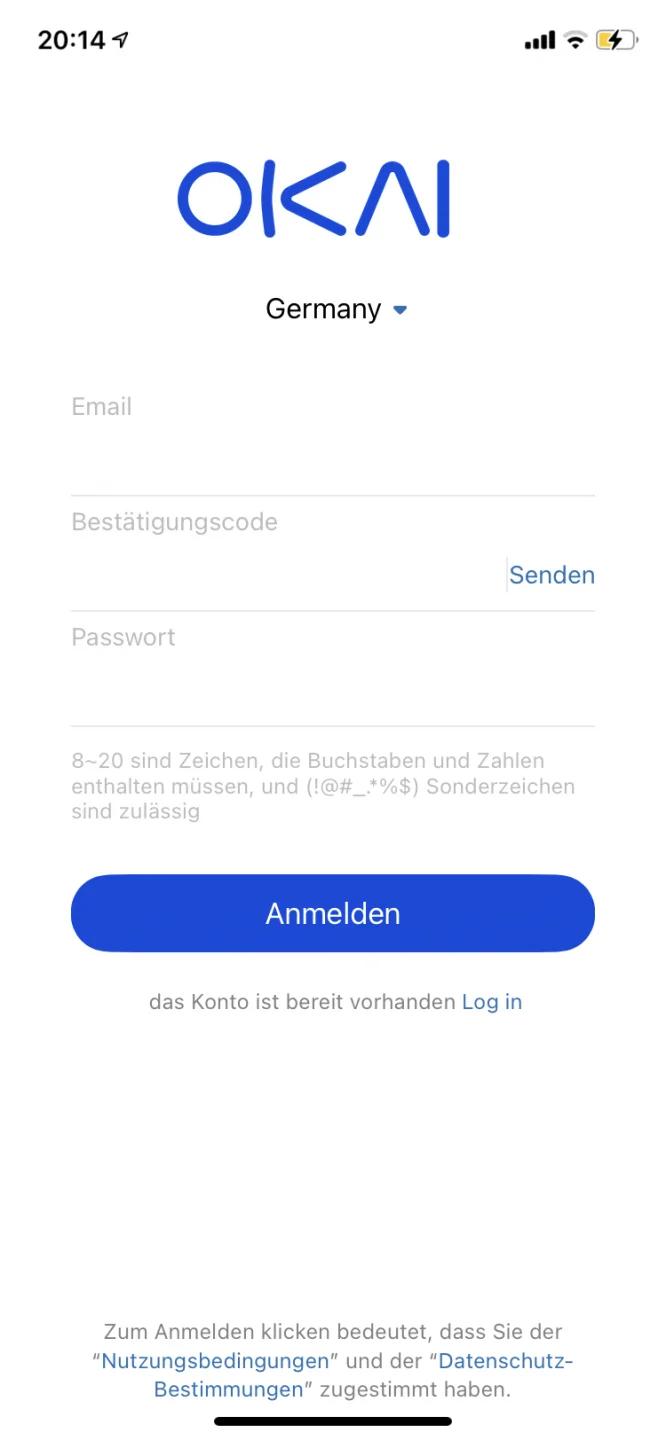Open the Germany country dropdown

pos(336,310)
